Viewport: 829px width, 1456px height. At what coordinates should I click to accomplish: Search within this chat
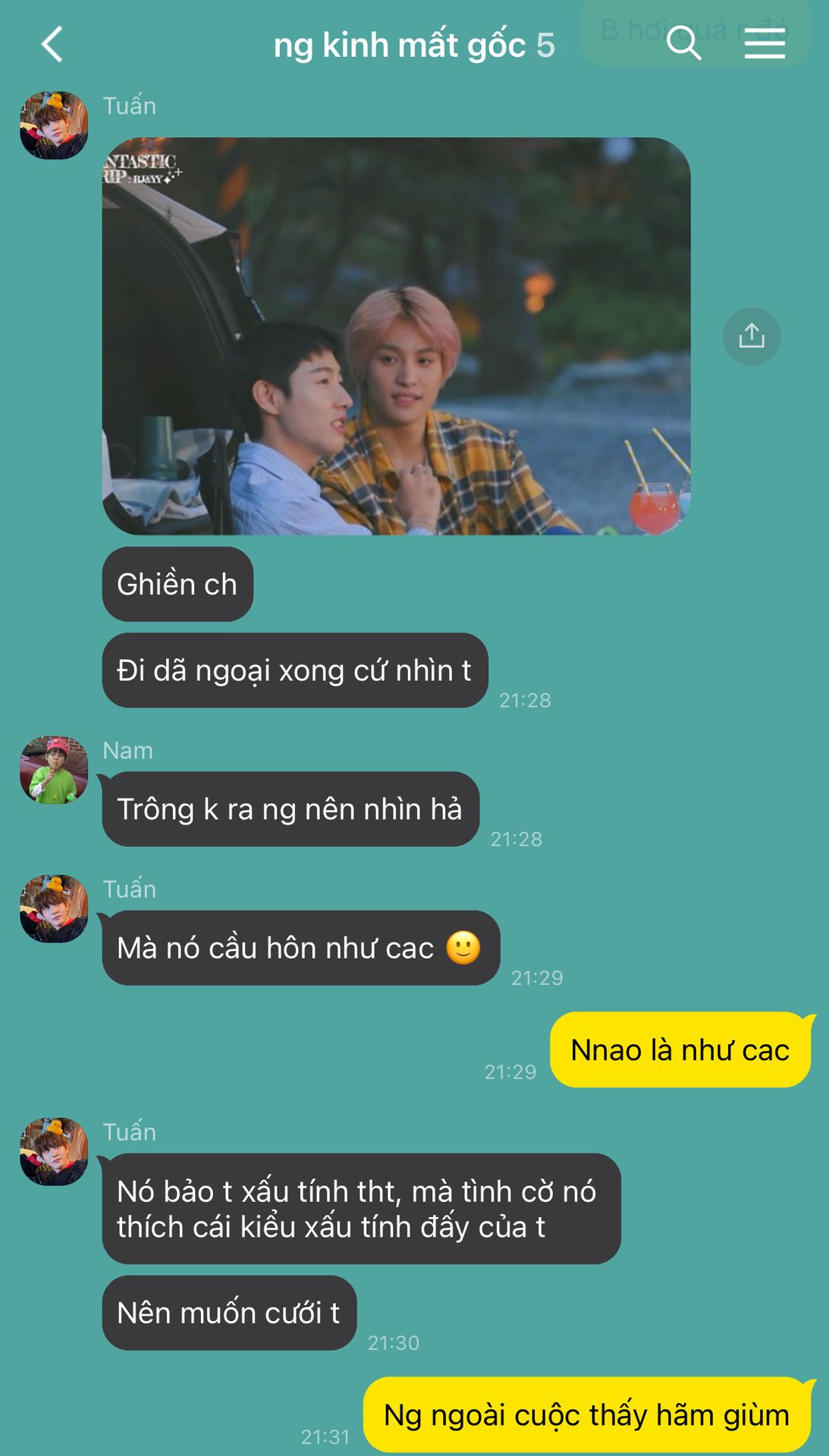683,43
